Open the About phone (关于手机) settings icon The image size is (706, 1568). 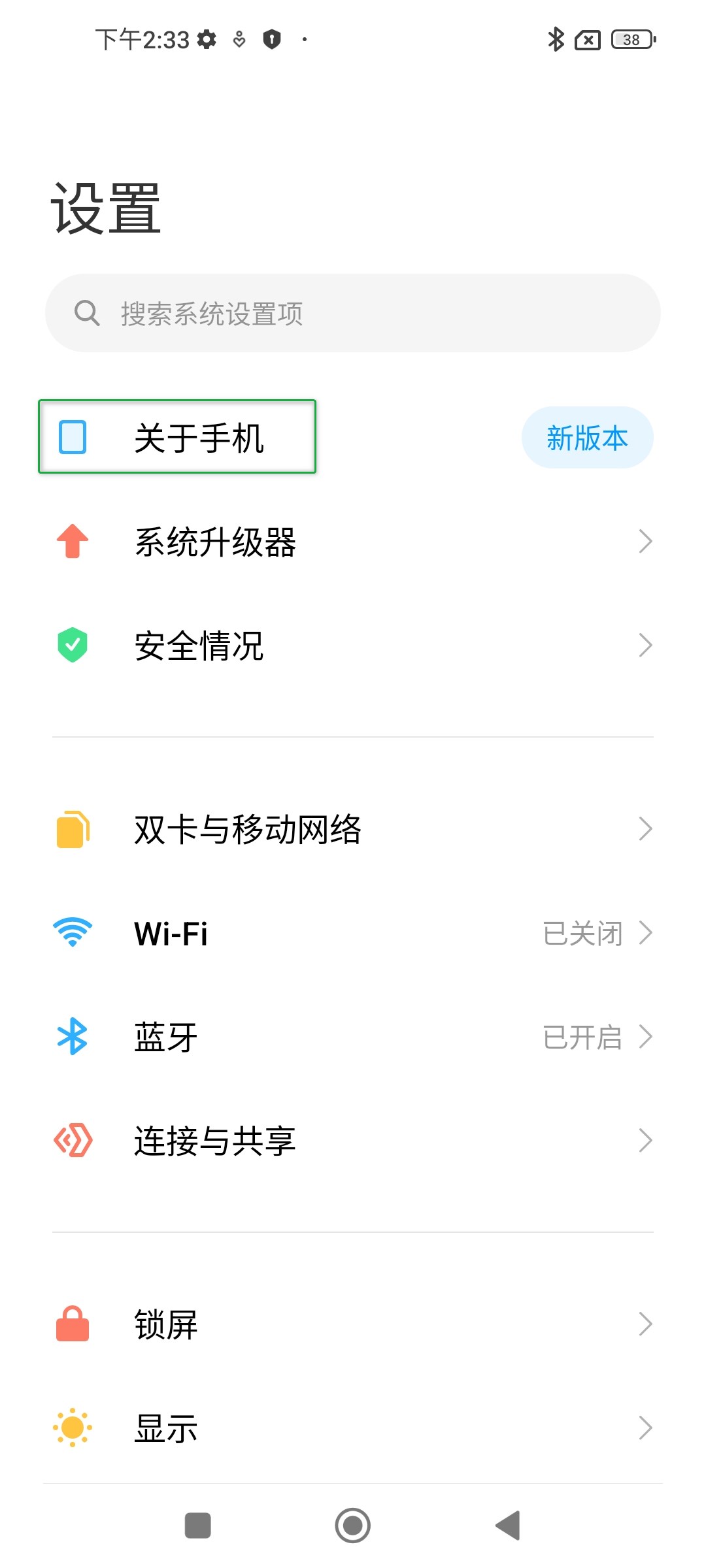pos(73,436)
